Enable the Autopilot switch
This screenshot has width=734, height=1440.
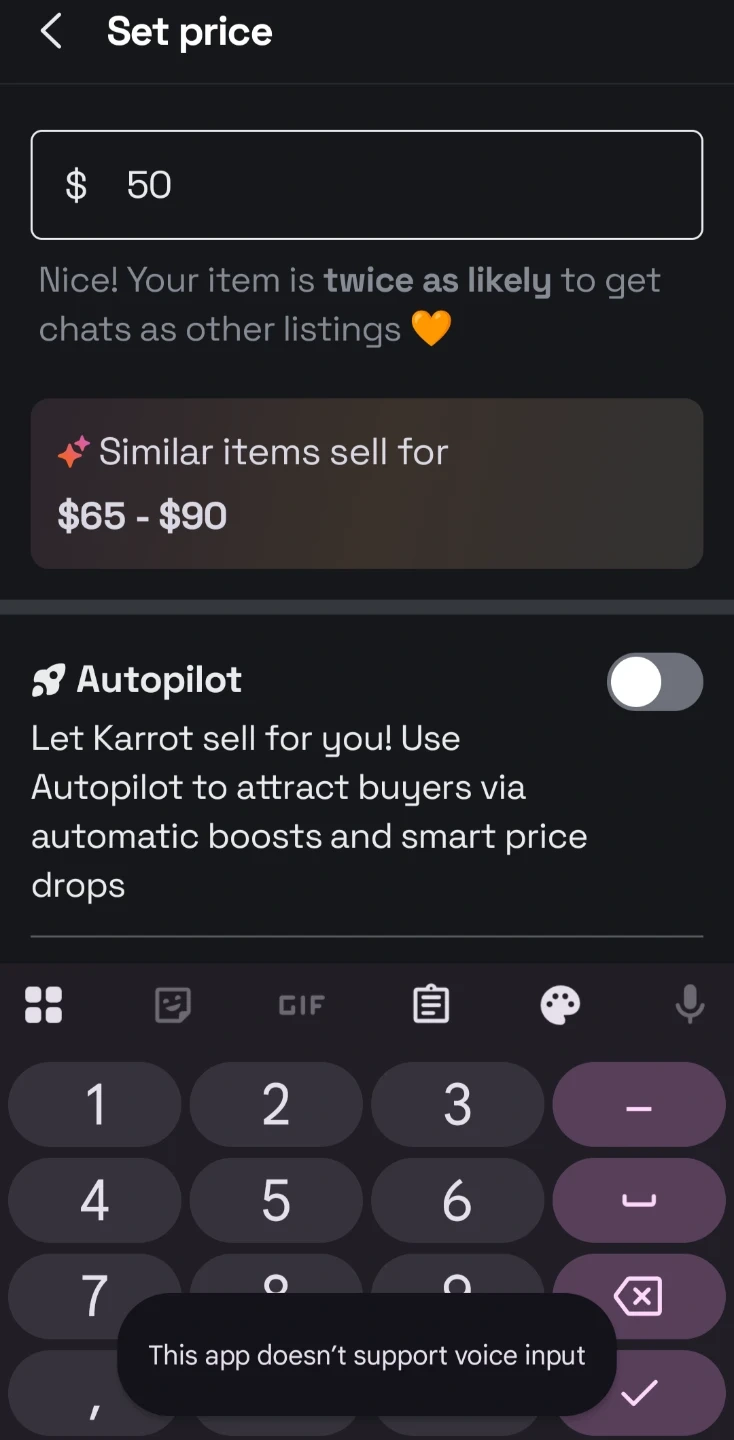tap(655, 682)
